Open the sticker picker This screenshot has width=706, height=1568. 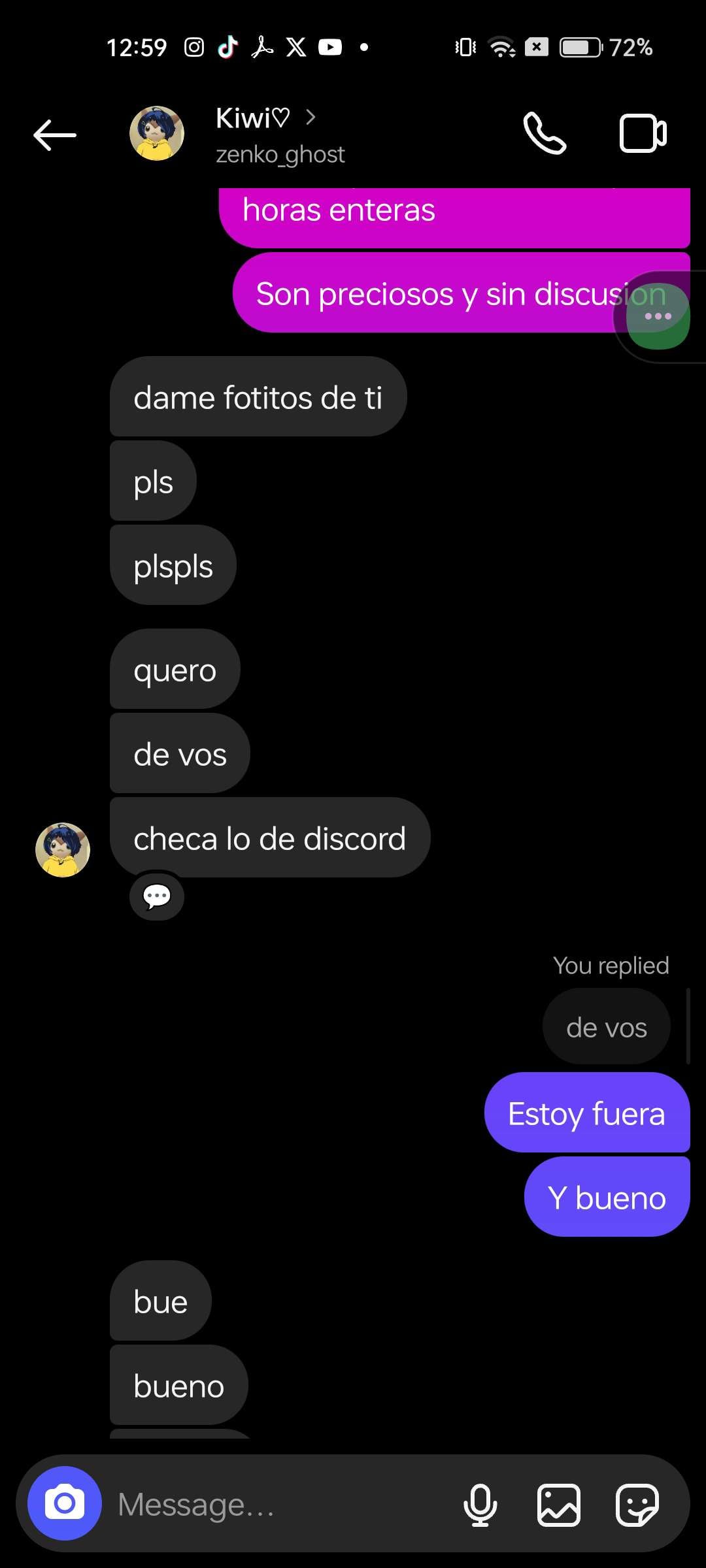[x=637, y=1504]
